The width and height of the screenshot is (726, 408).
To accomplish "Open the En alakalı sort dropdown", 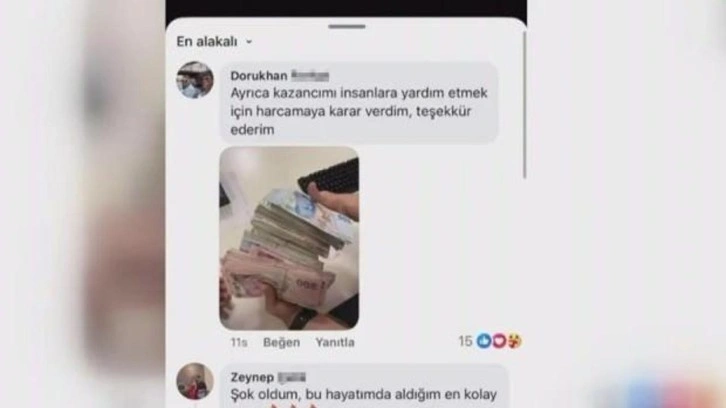I will (215, 42).
